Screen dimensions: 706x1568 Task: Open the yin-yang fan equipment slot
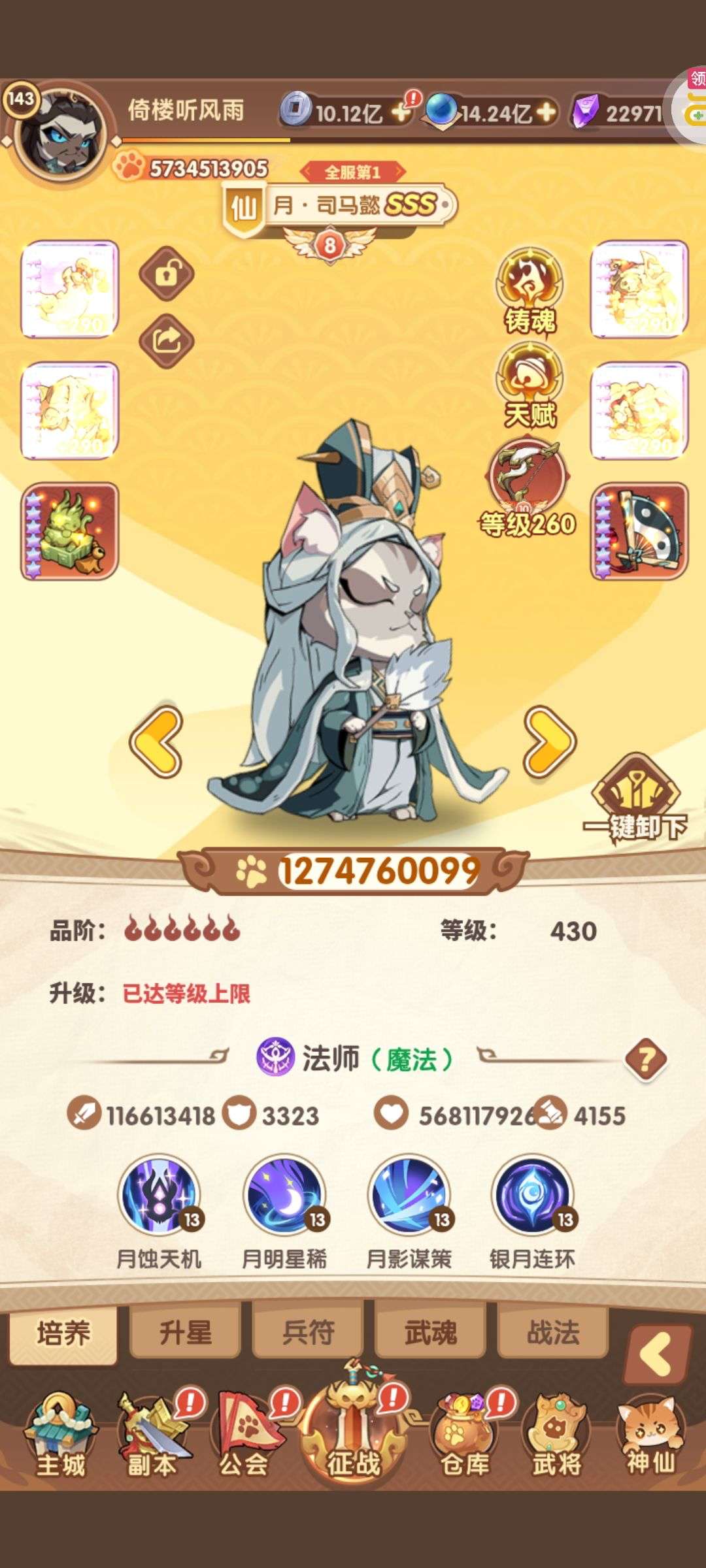point(639,531)
